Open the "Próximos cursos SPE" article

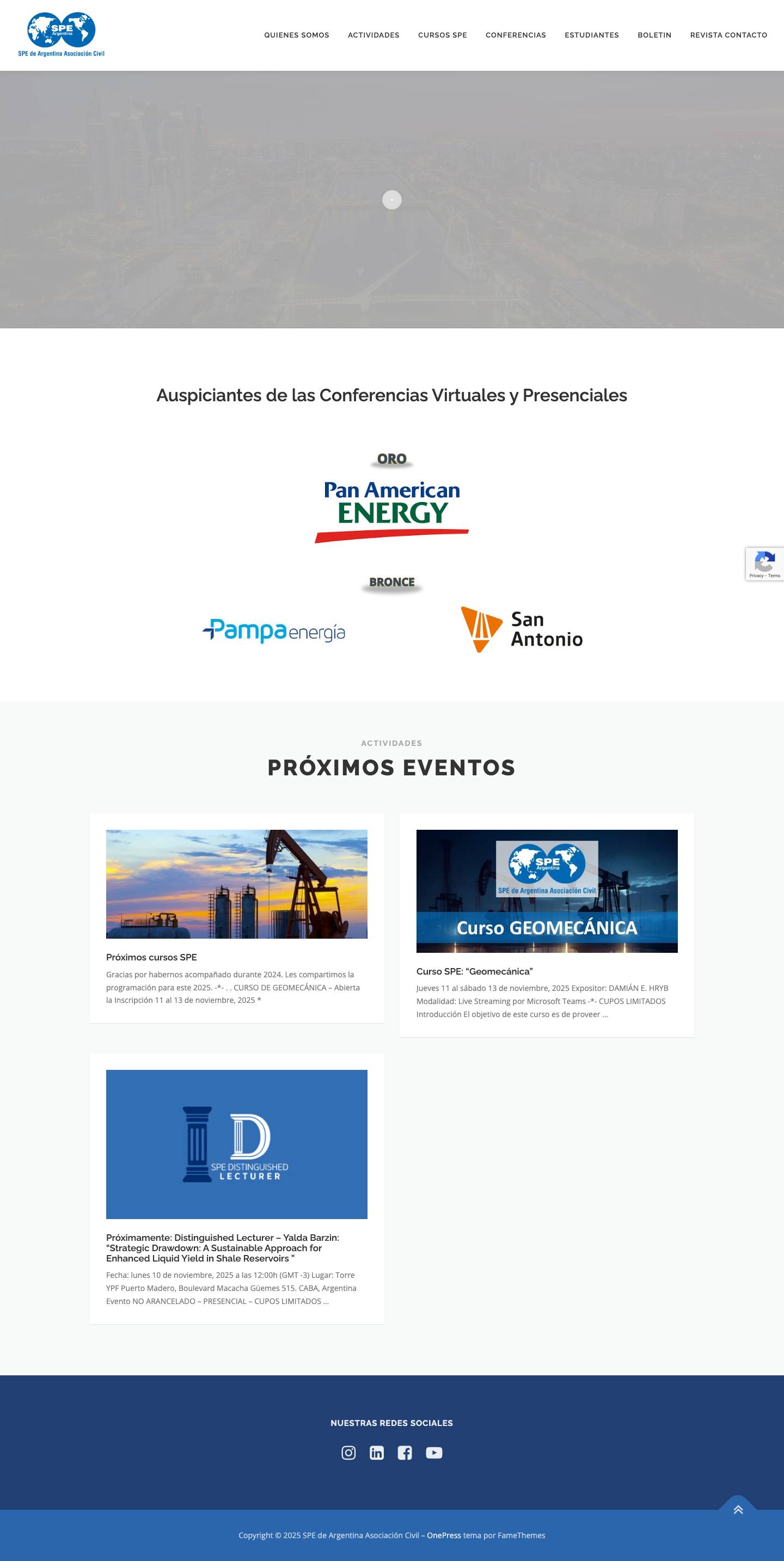tap(152, 957)
